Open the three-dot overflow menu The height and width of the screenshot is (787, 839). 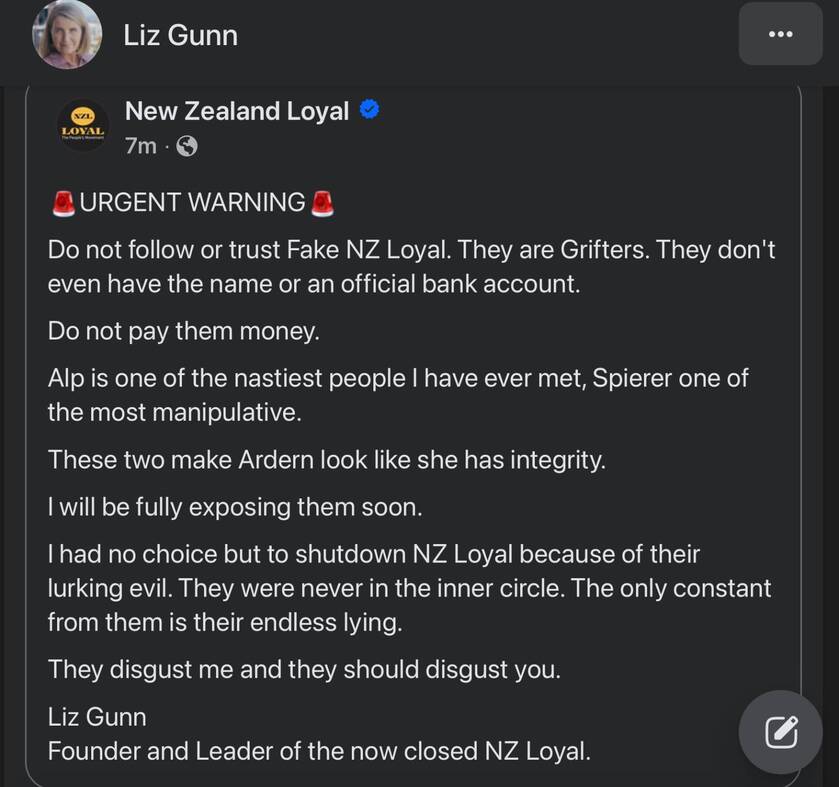pyautogui.click(x=780, y=34)
